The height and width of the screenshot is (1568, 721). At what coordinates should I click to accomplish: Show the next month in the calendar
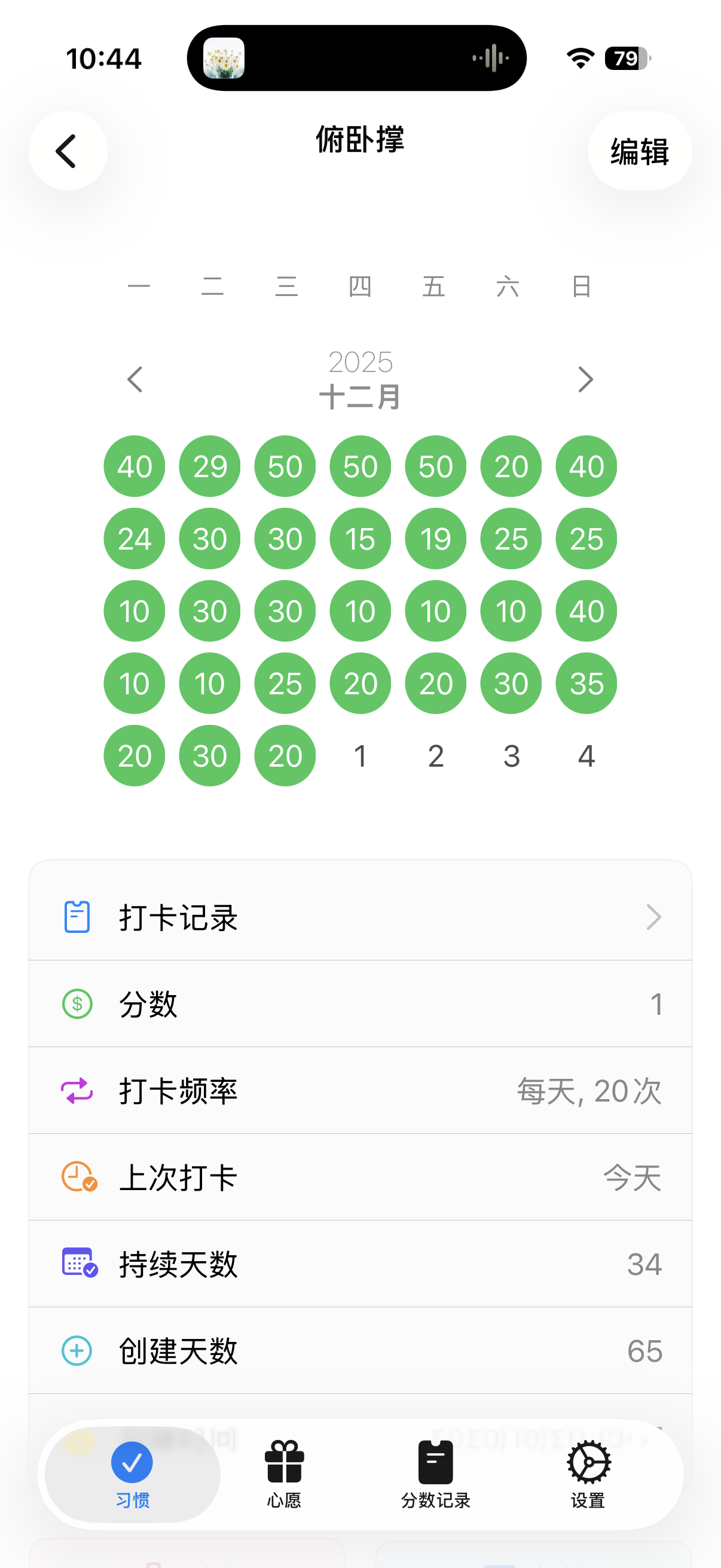pos(585,379)
